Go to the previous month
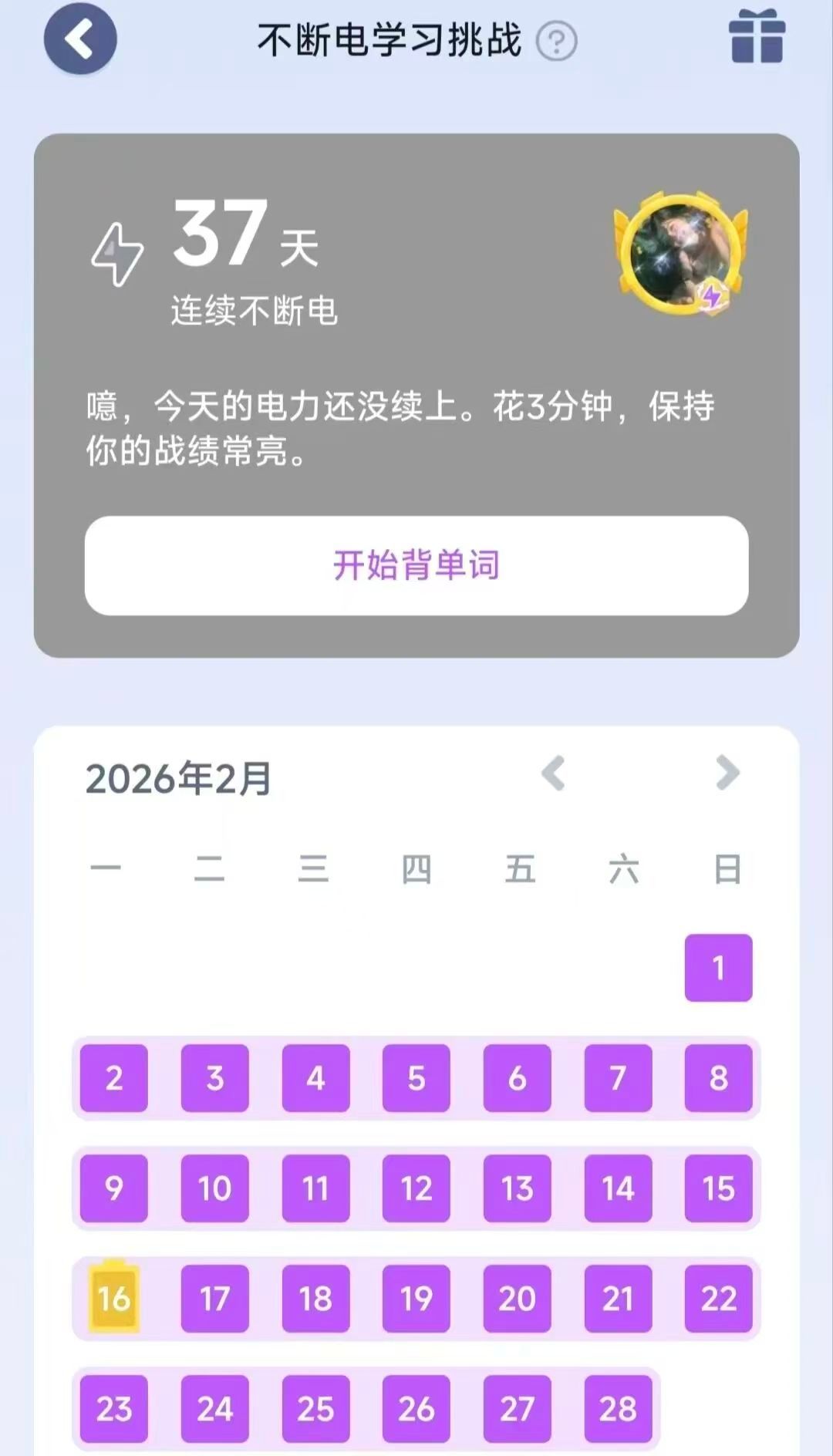This screenshot has width=833, height=1456. pos(554,773)
